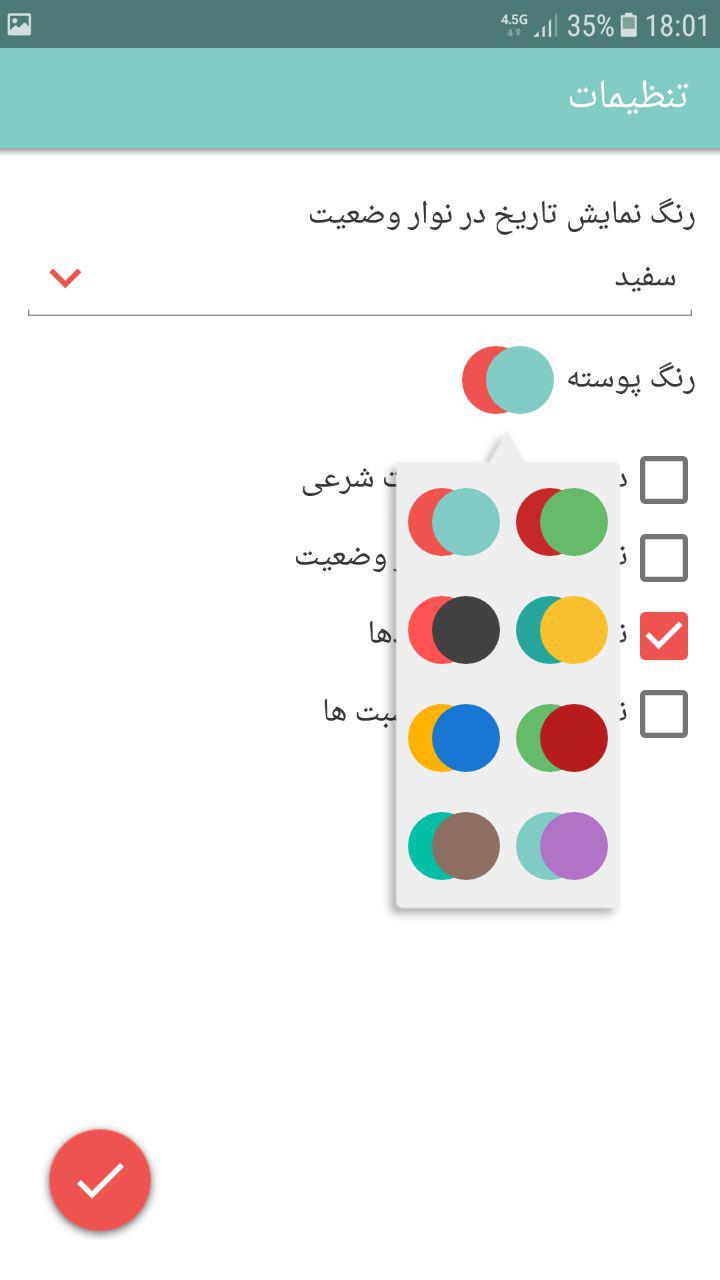The image size is (720, 1280).
Task: Open the status bar date color dropdown
Action: 360,278
